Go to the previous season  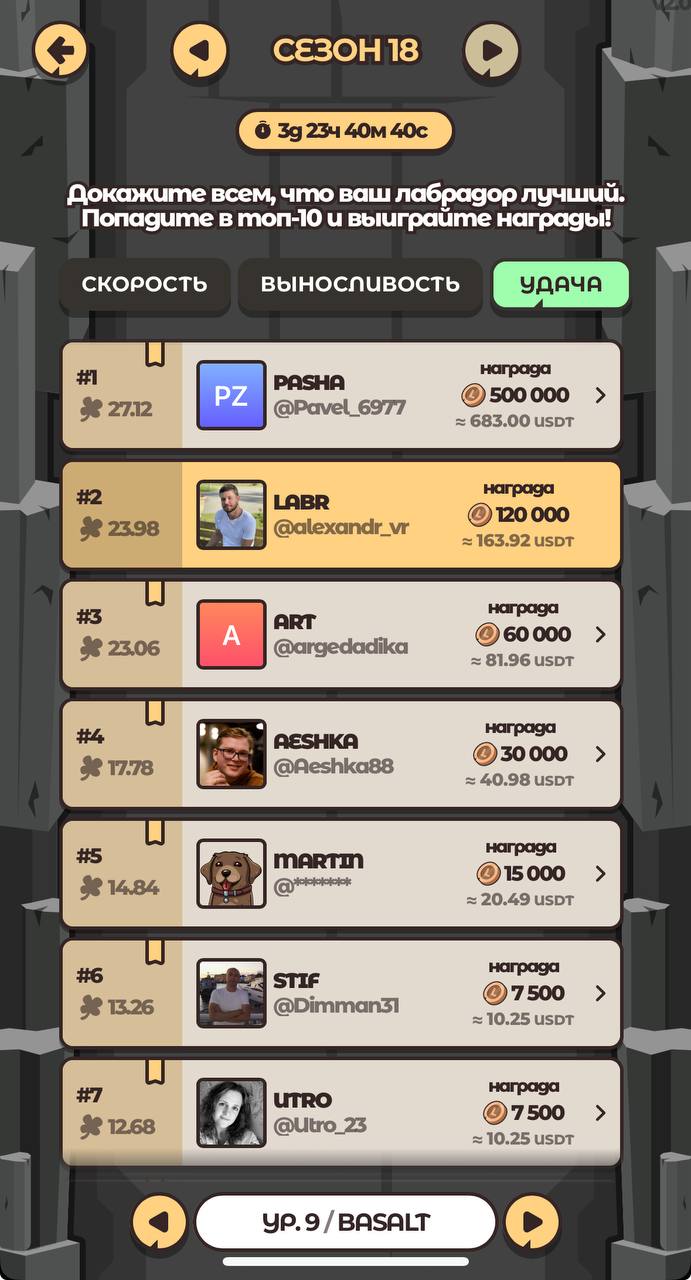(x=199, y=50)
